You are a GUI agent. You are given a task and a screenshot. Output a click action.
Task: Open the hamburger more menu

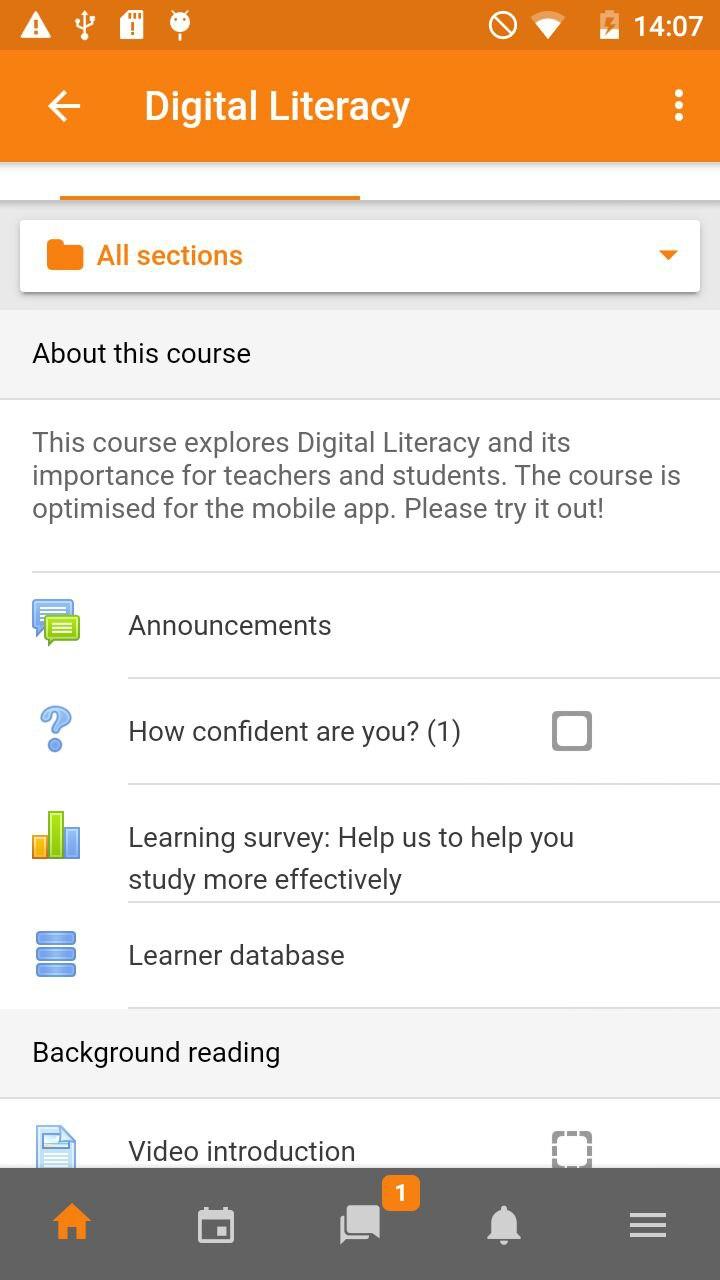coord(648,1225)
